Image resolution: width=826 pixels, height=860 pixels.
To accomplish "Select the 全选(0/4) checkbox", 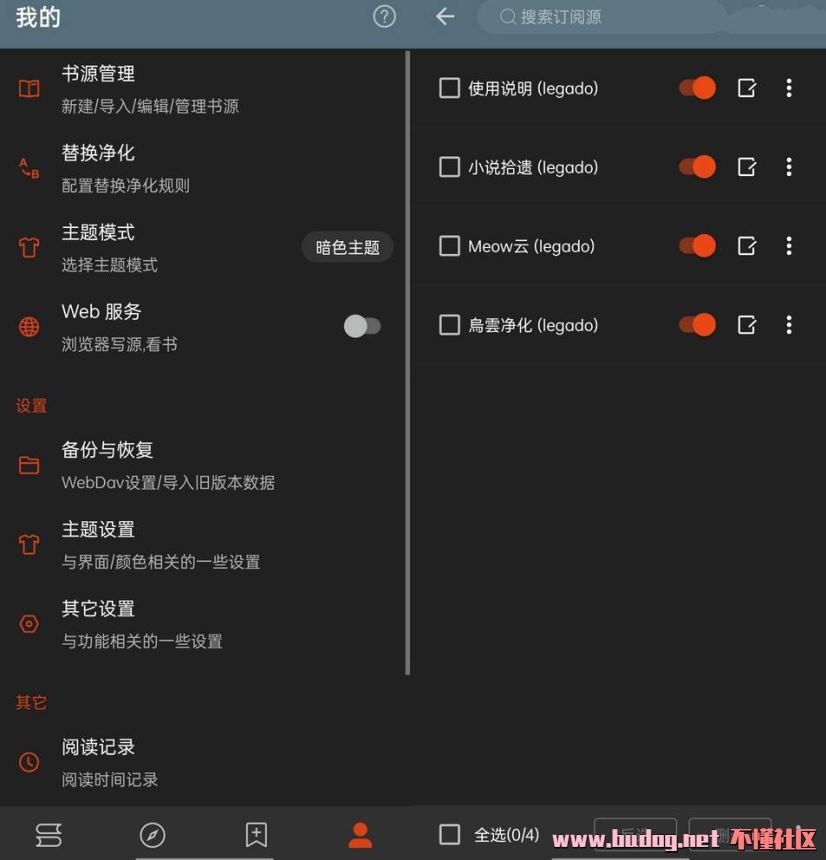I will (450, 834).
